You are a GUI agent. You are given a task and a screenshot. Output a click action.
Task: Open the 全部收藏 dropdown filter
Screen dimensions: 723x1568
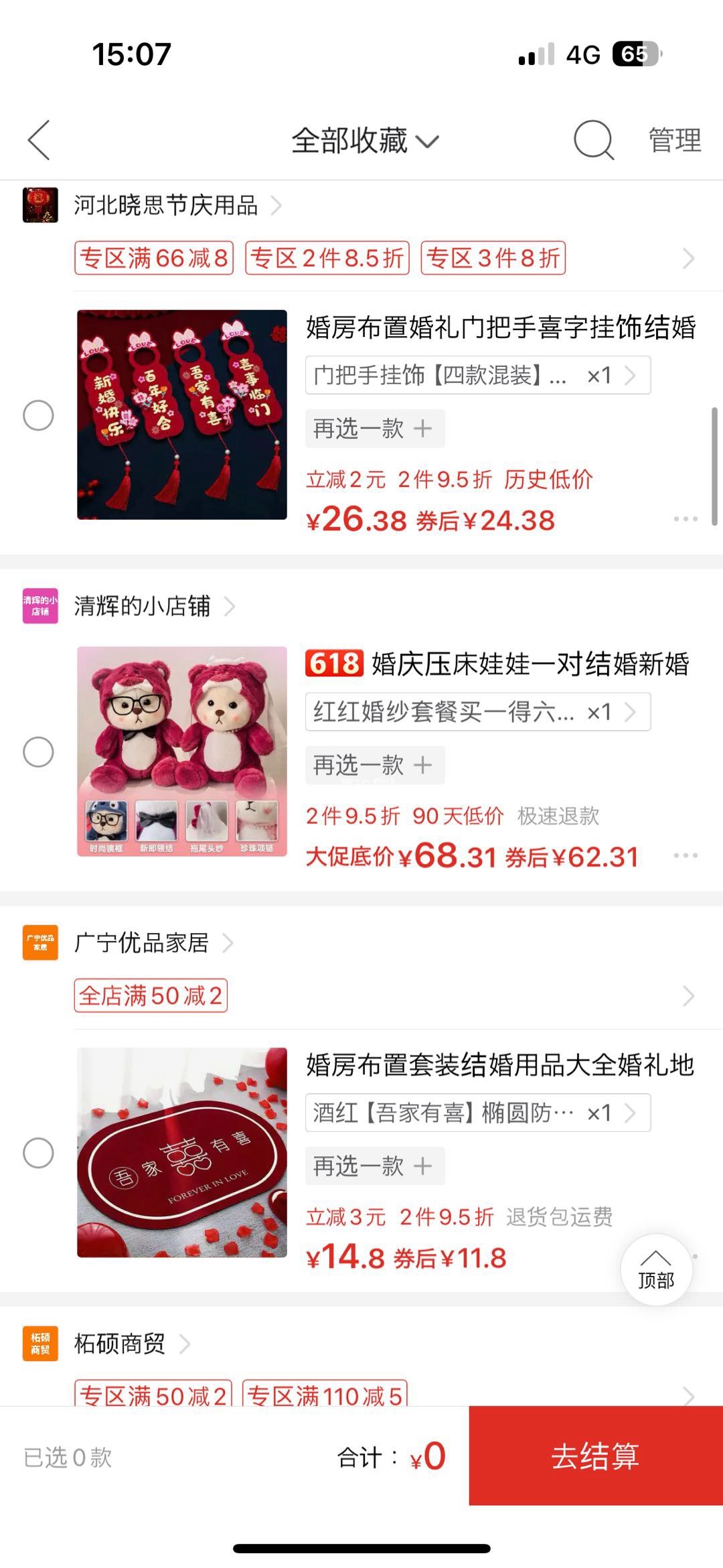365,141
